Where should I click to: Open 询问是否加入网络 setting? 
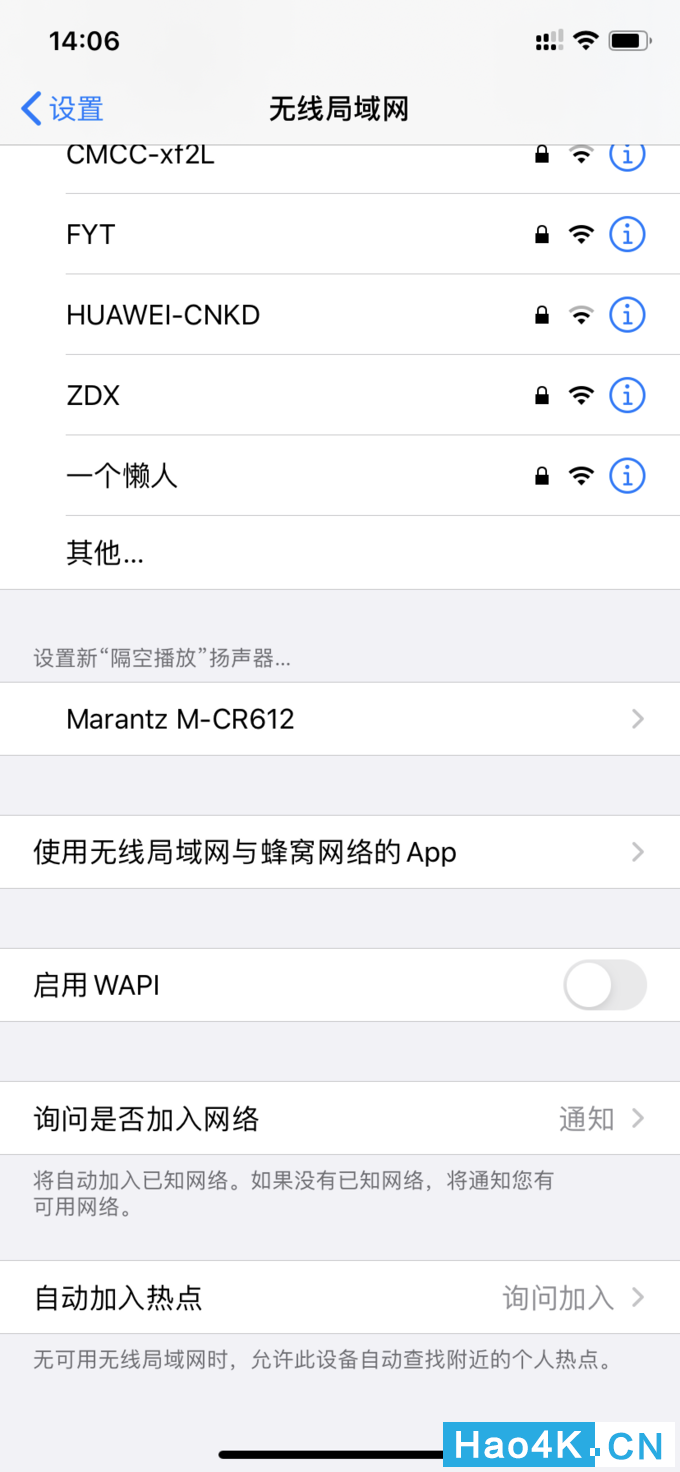[340, 1118]
